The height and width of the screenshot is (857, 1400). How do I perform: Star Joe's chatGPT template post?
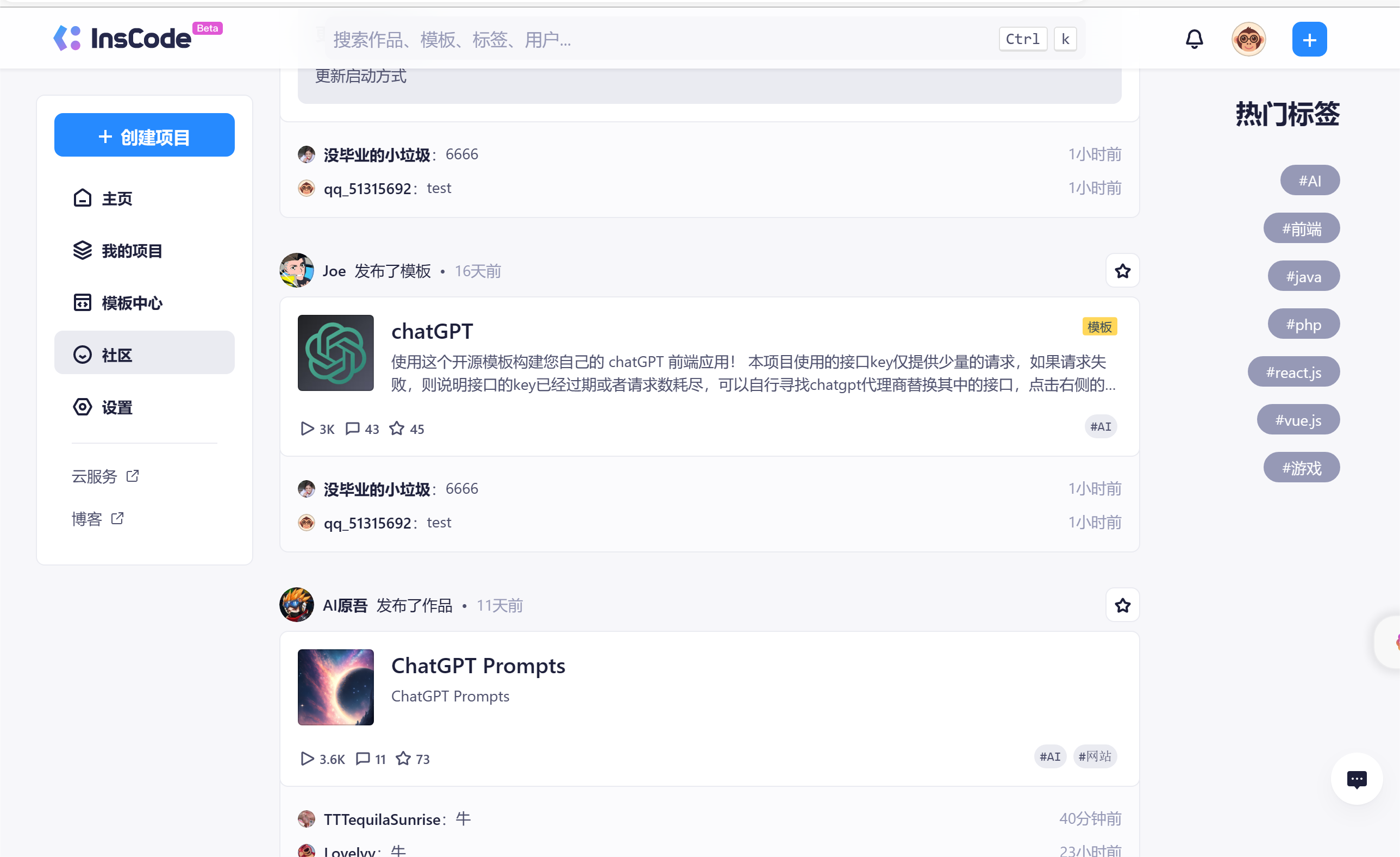click(1122, 271)
